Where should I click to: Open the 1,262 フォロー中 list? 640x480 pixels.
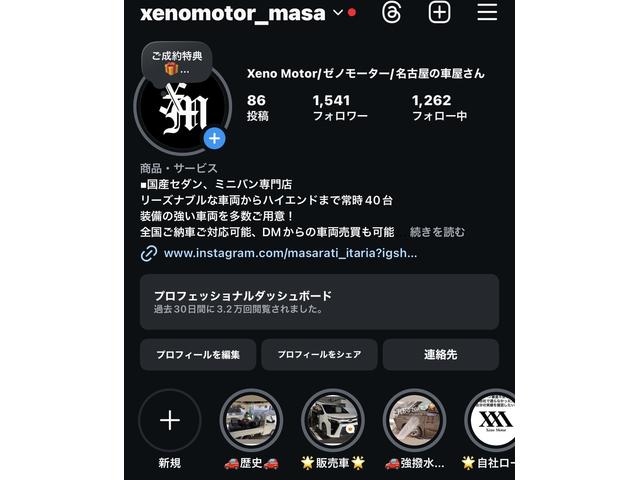pyautogui.click(x=438, y=108)
